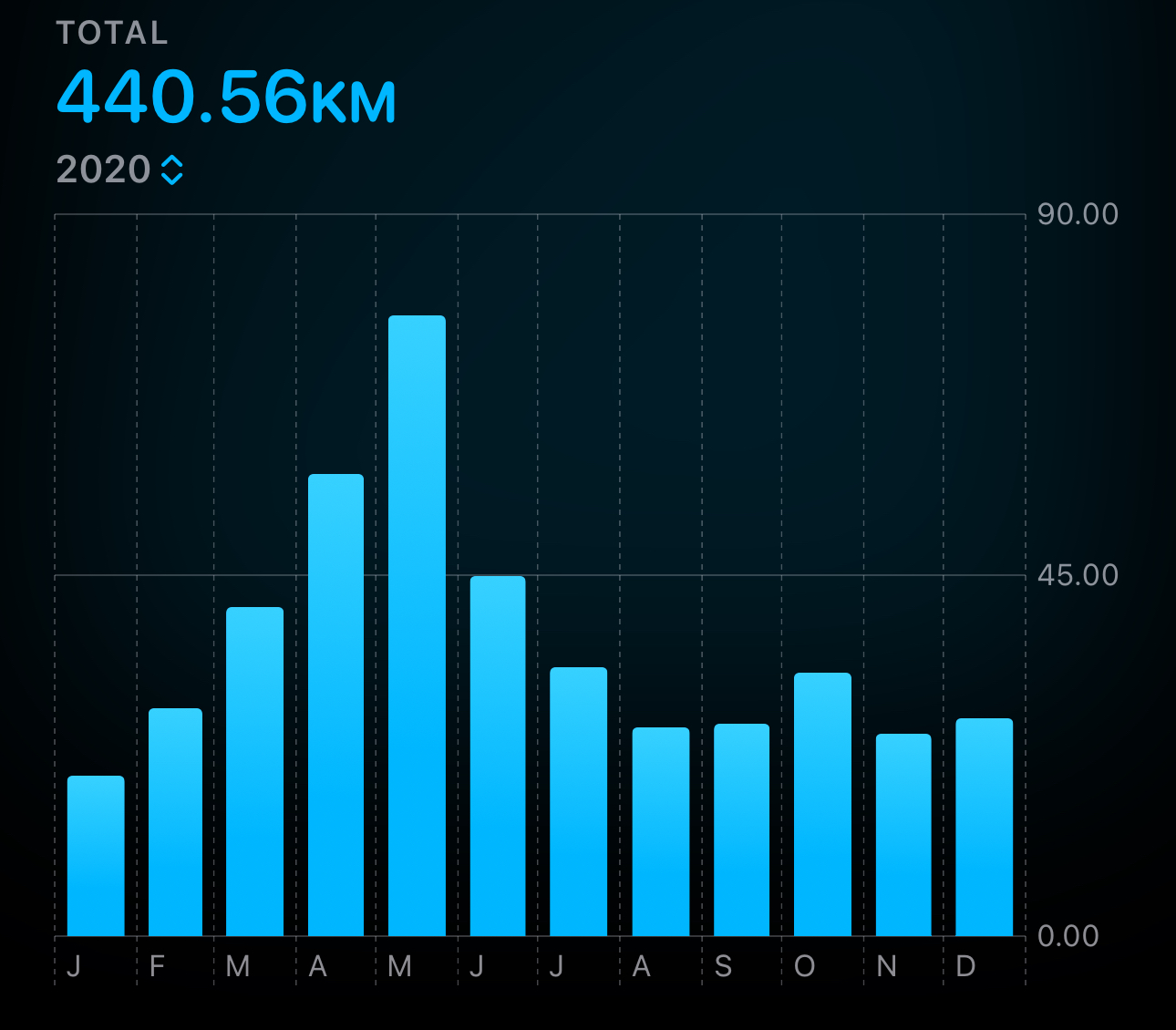1176x1030 pixels.
Task: Open the 2020 year selector
Action: tap(120, 170)
